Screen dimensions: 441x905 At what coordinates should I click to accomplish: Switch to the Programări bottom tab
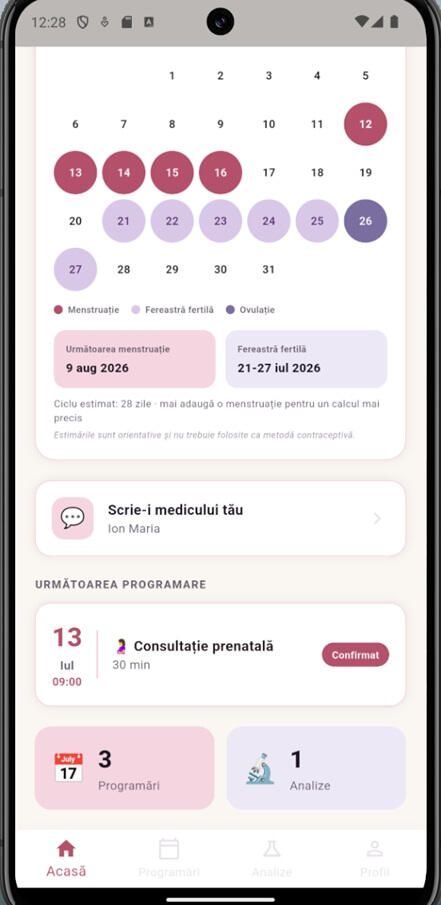(x=169, y=859)
